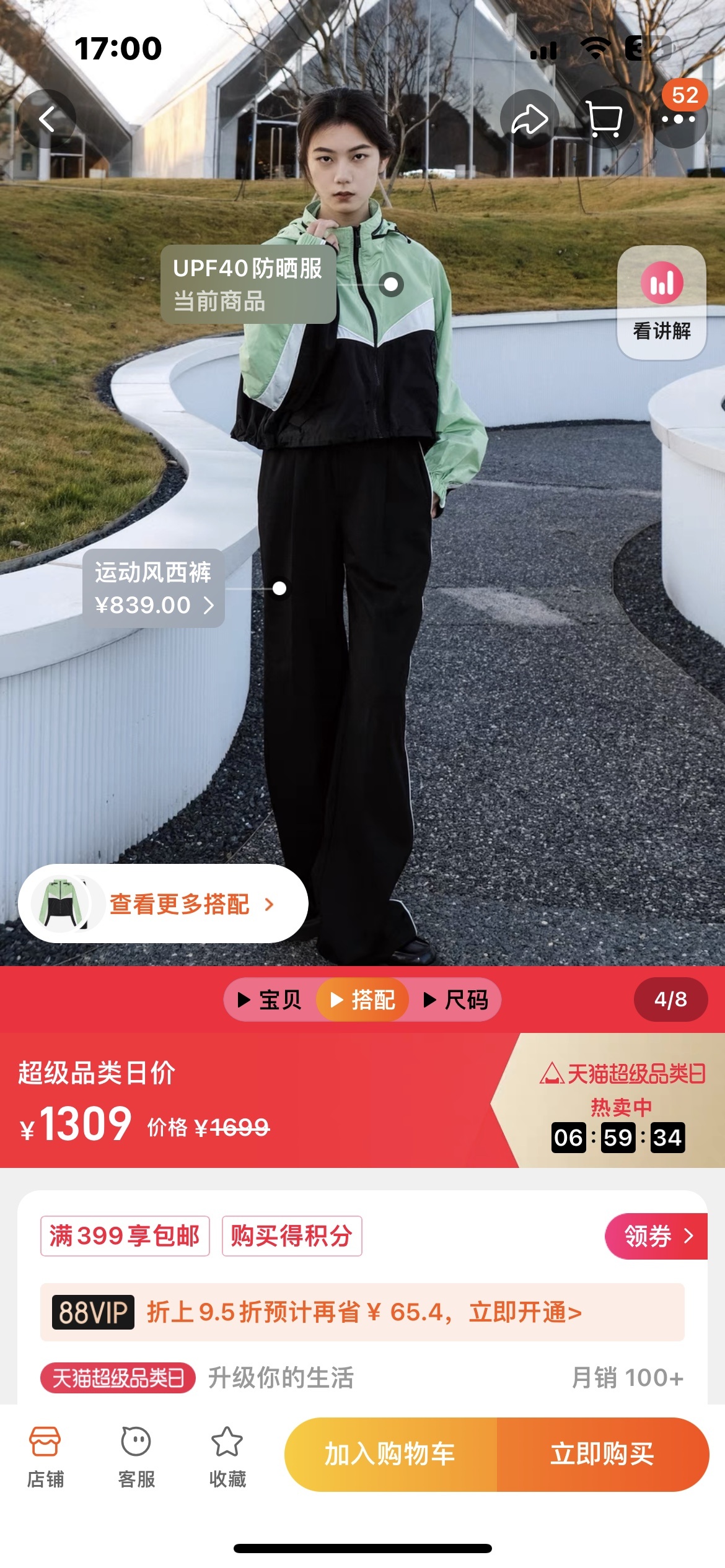Go back using the top-left arrow

pyautogui.click(x=47, y=119)
